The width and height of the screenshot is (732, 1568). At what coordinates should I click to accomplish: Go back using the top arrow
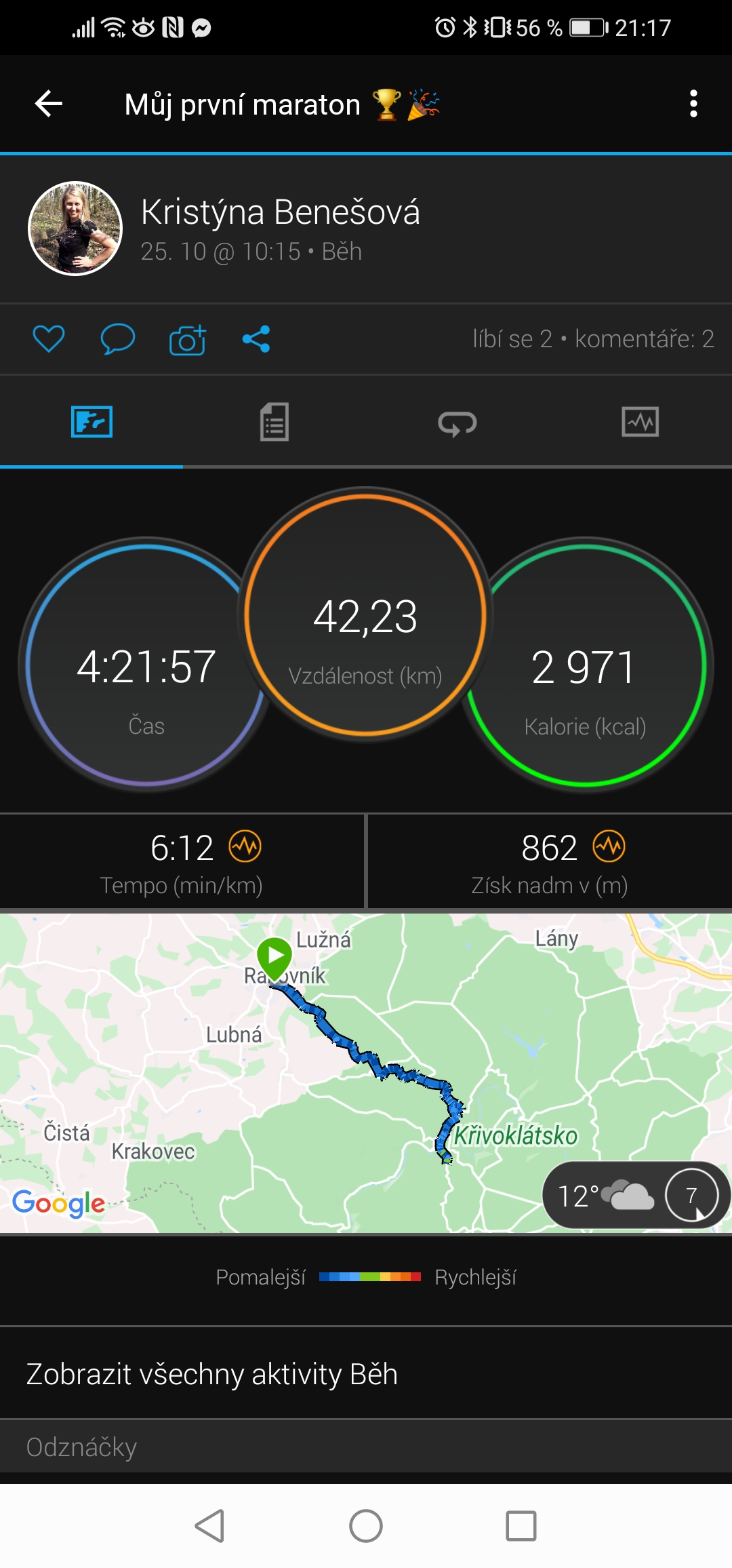pyautogui.click(x=49, y=104)
